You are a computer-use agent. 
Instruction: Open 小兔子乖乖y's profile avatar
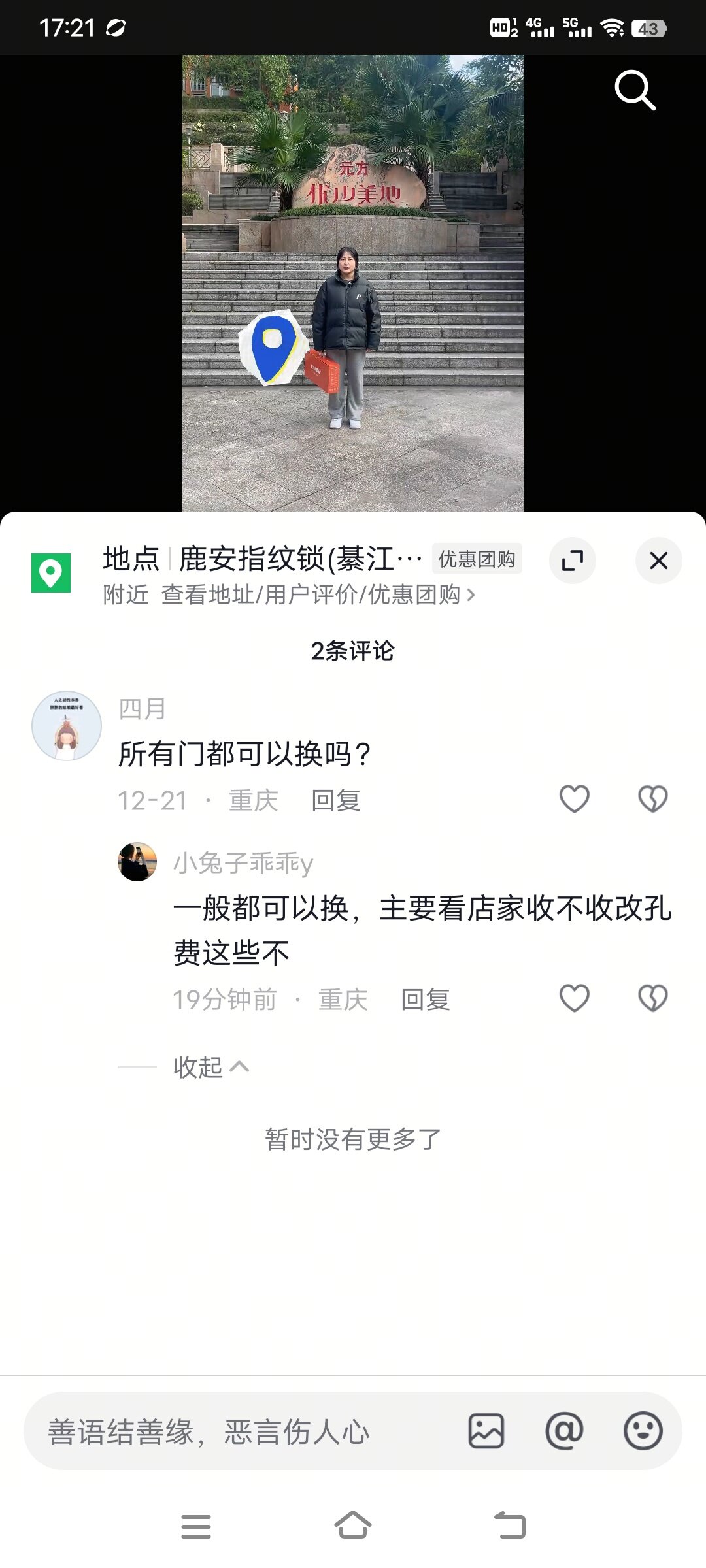point(137,862)
